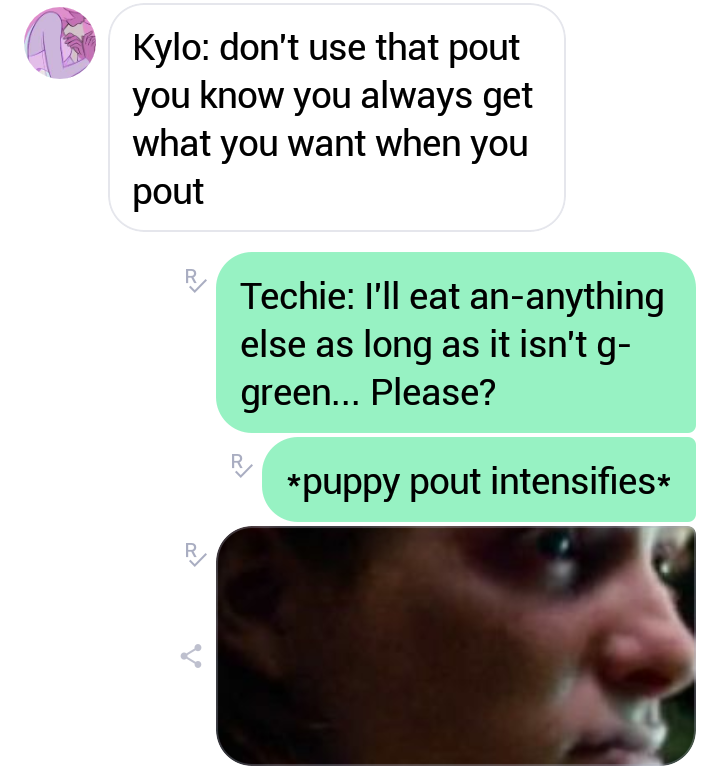Open Kylo's profile avatar
Viewport: 720px width, 781px height.
(61, 43)
